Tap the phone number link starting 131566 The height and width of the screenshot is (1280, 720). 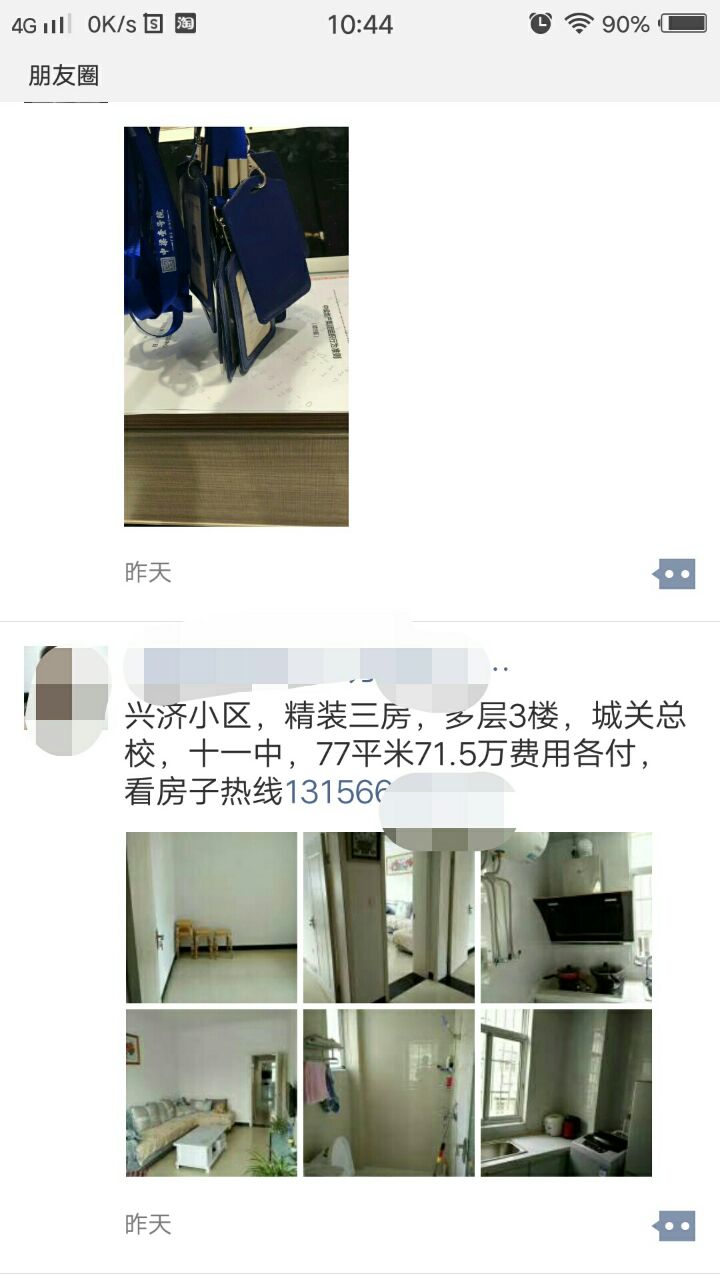[338, 792]
